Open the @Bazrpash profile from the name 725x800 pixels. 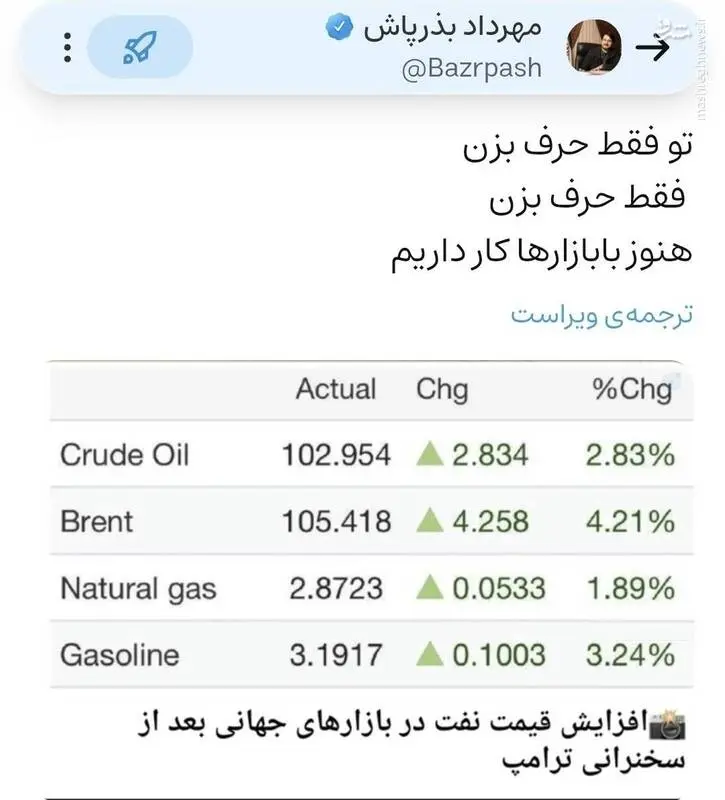click(x=454, y=27)
